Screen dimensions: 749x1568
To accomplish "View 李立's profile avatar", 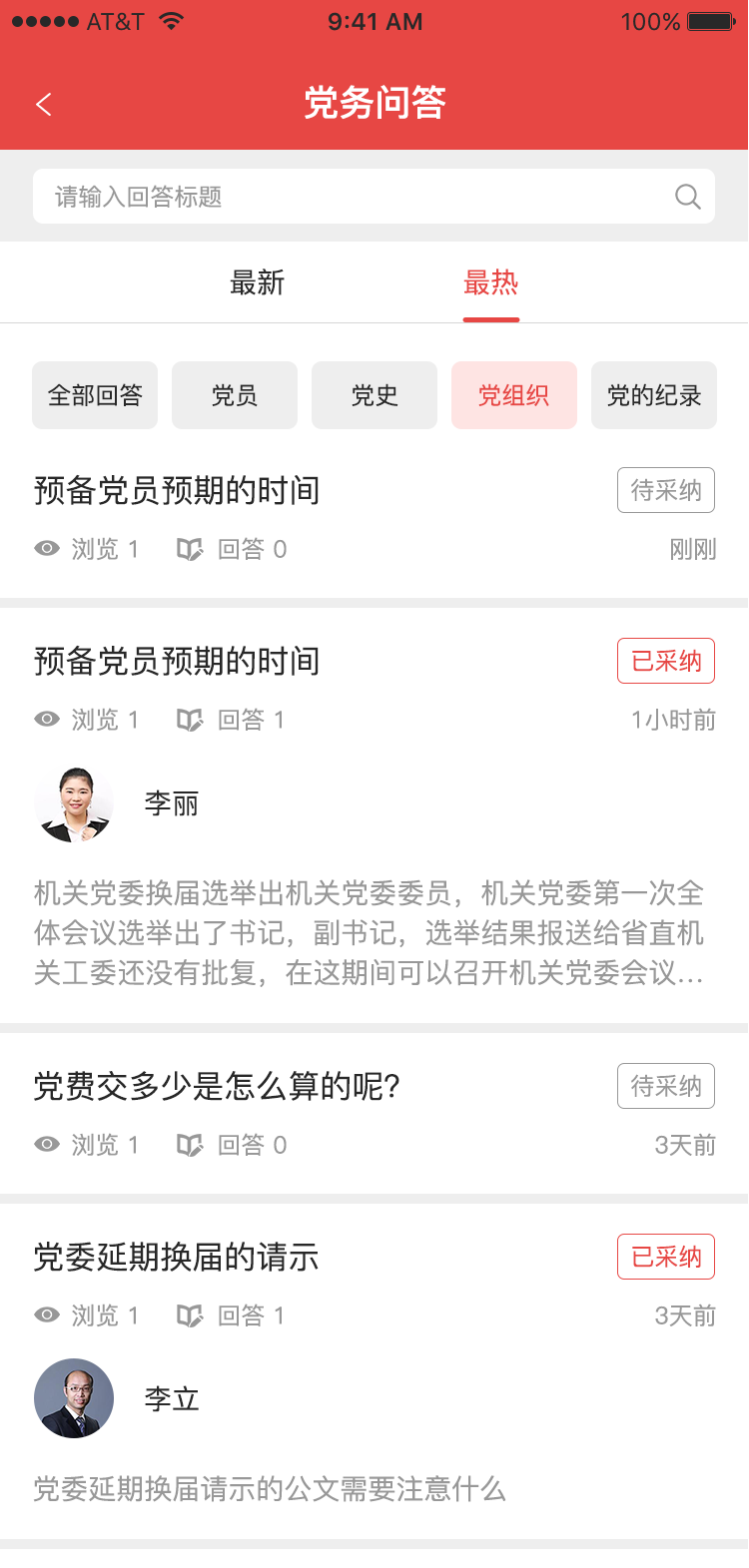I will tap(74, 1398).
